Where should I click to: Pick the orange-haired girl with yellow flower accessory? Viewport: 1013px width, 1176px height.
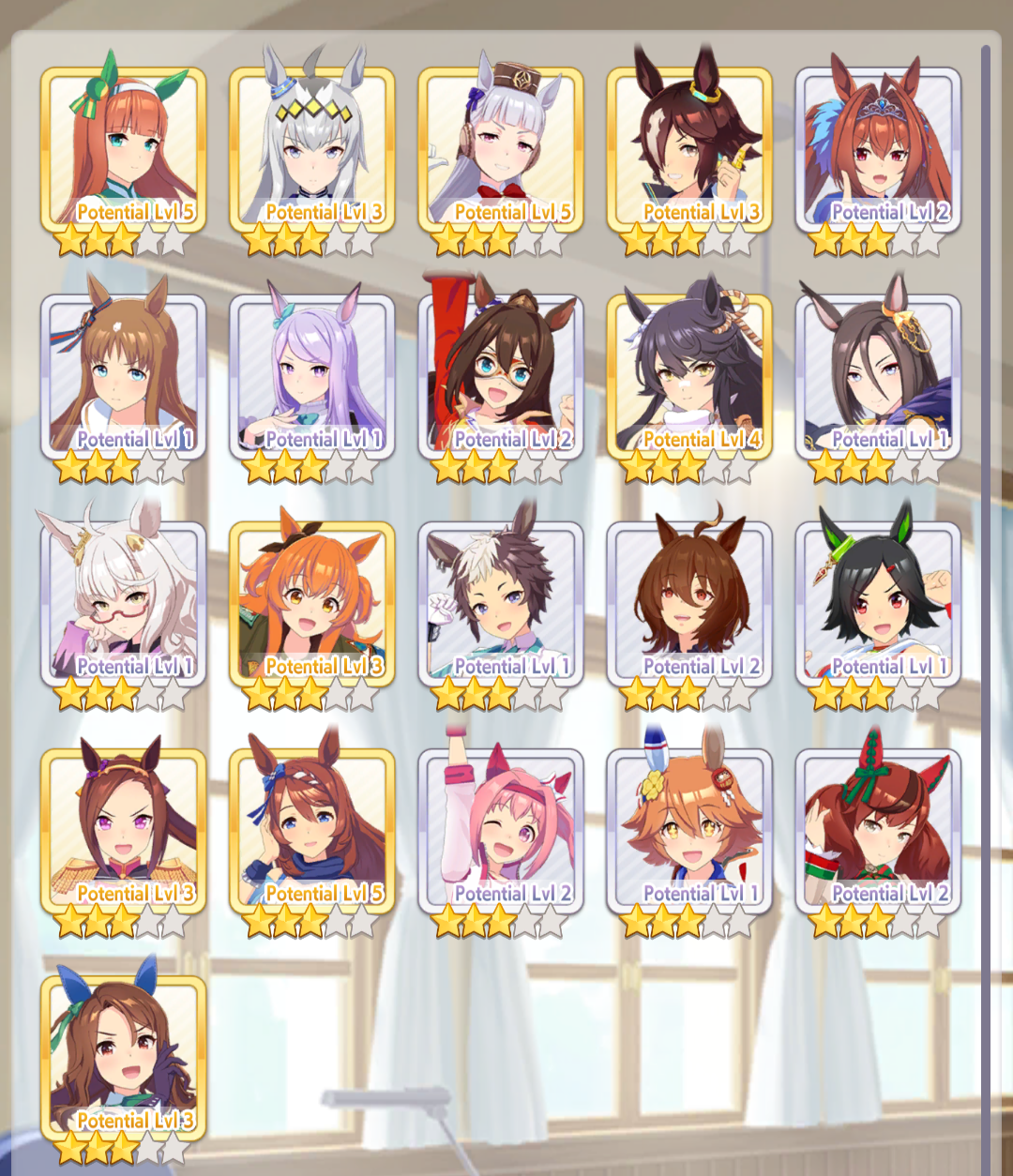689,831
